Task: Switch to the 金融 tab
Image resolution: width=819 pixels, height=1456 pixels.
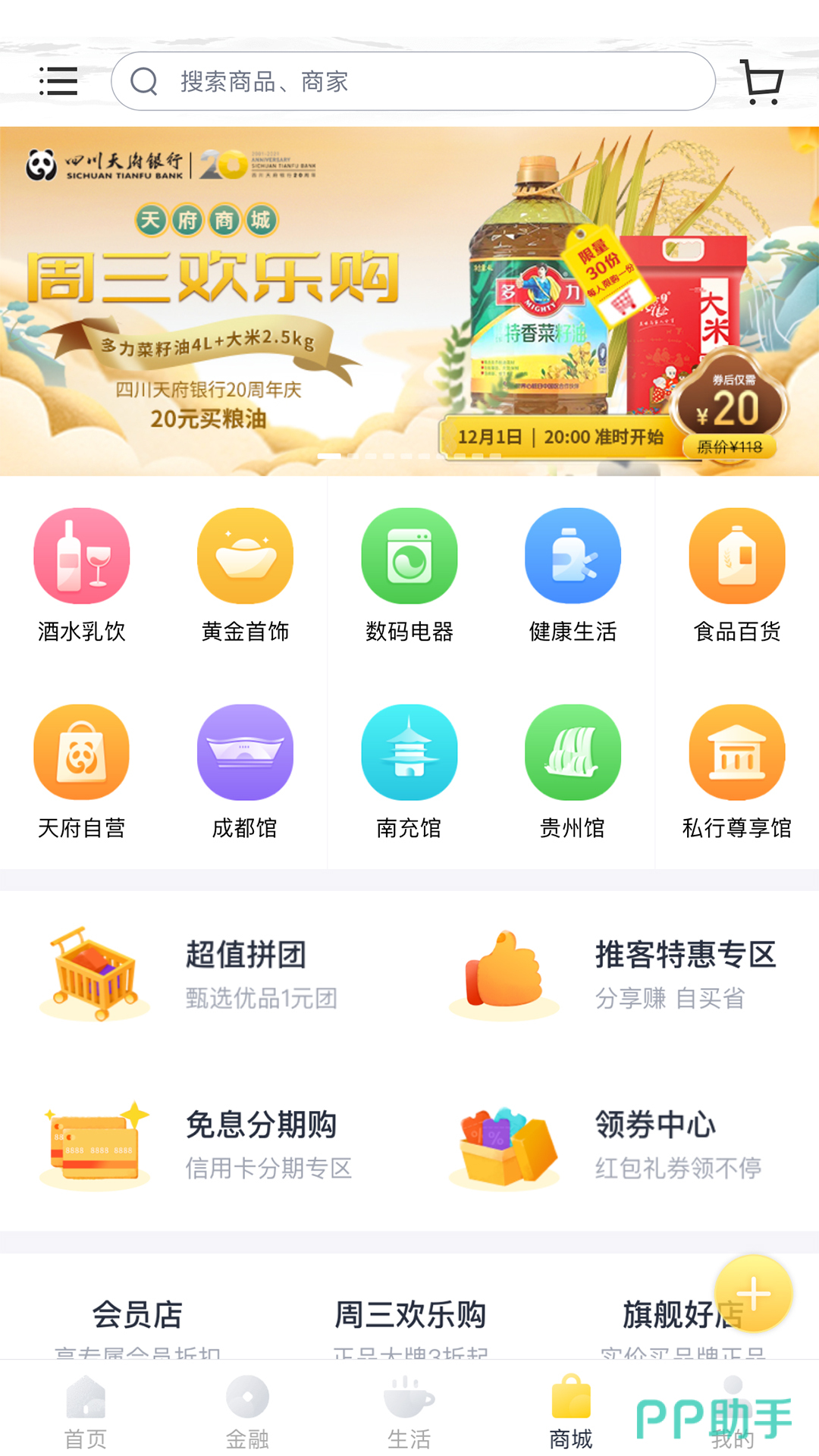Action: (x=247, y=1410)
